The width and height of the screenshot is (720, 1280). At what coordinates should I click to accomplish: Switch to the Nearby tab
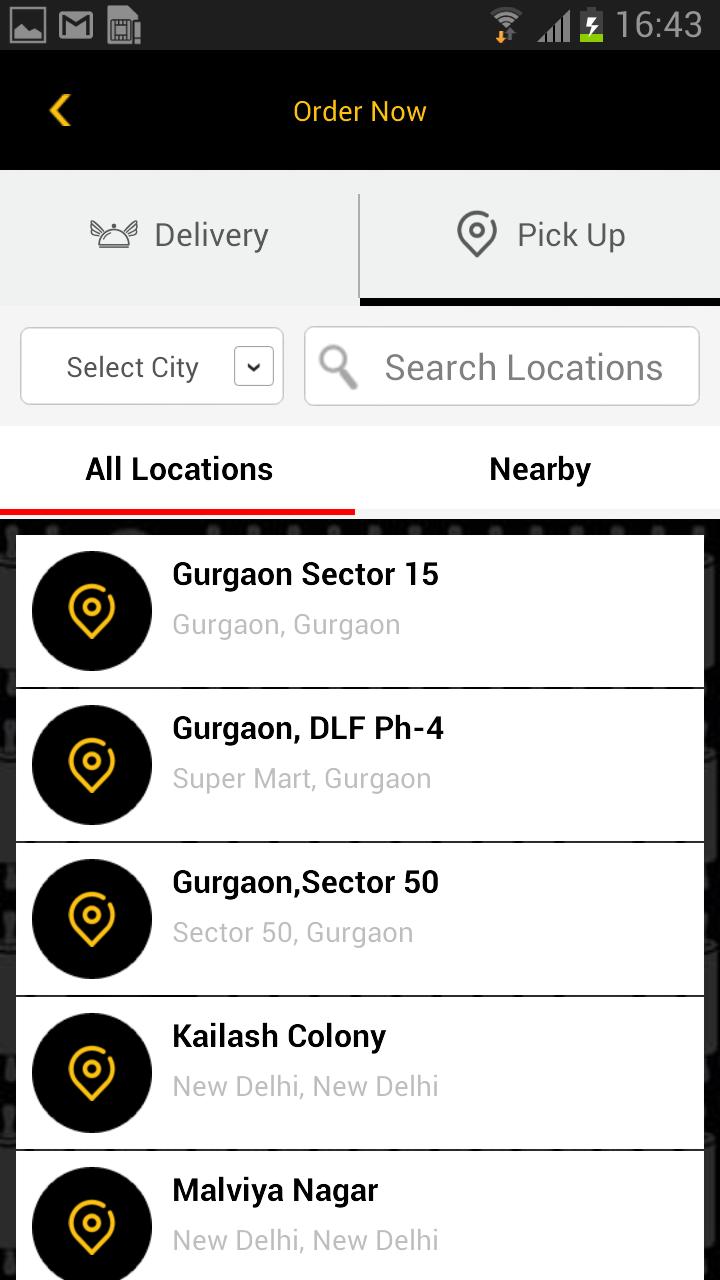(x=540, y=469)
